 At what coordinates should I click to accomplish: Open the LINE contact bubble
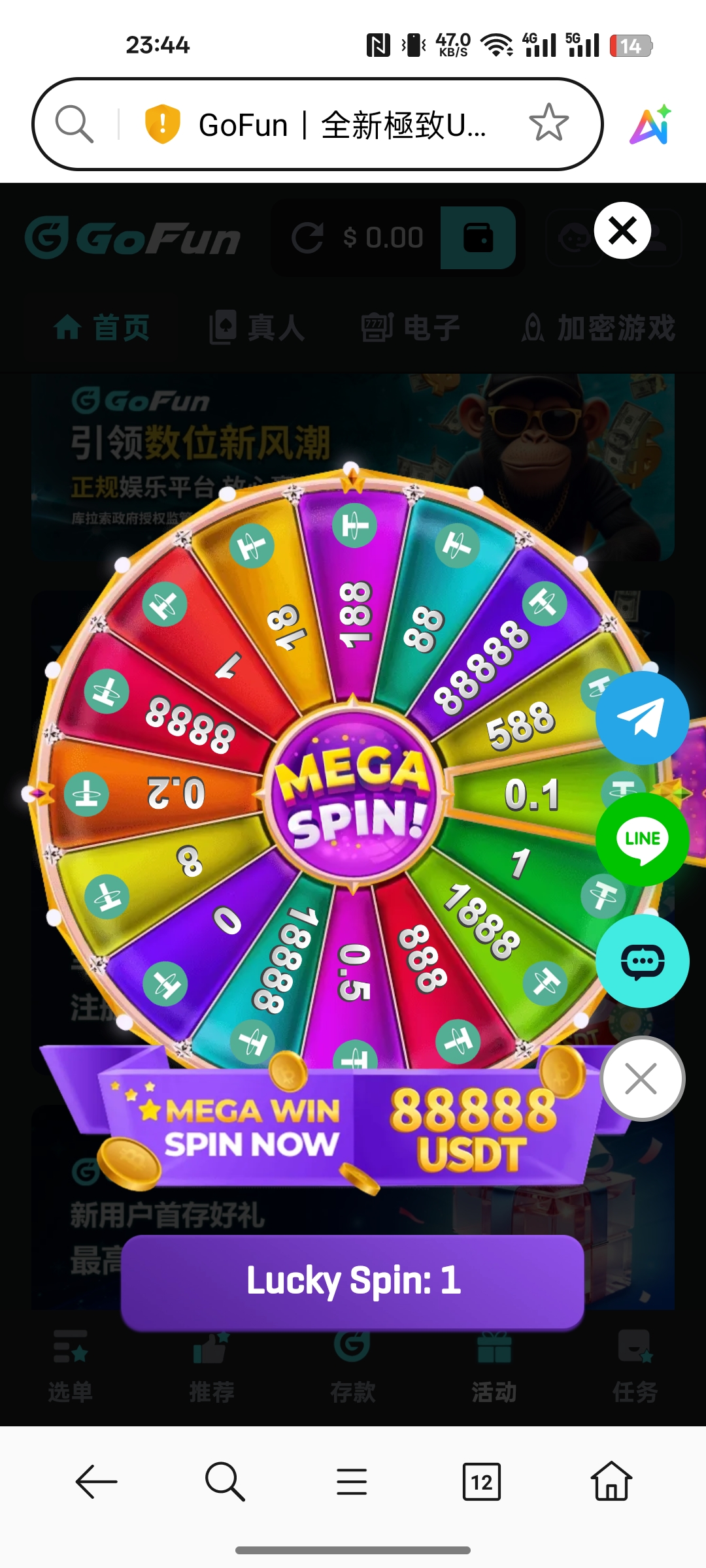point(642,839)
